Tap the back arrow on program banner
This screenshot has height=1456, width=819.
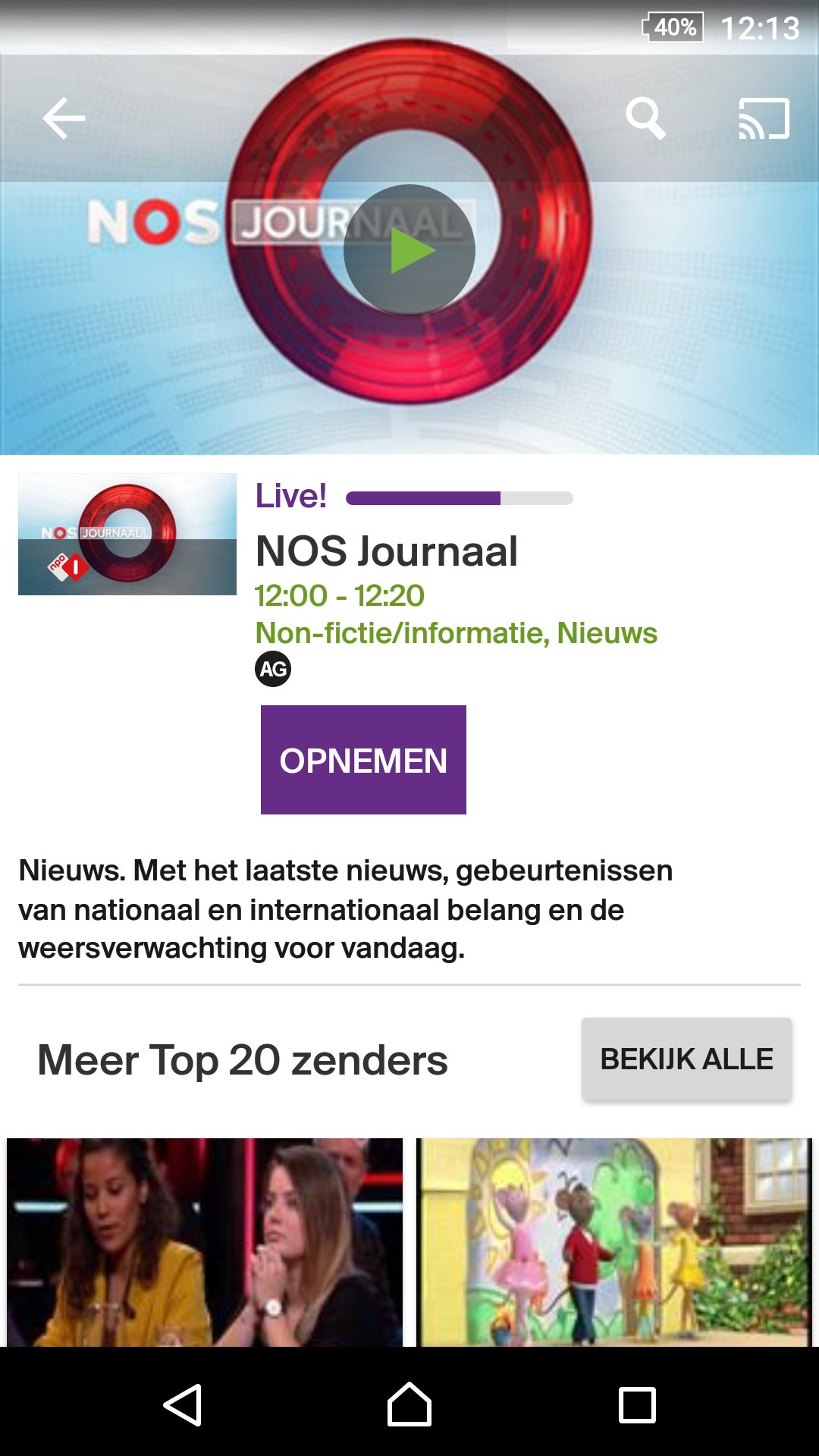point(64,118)
